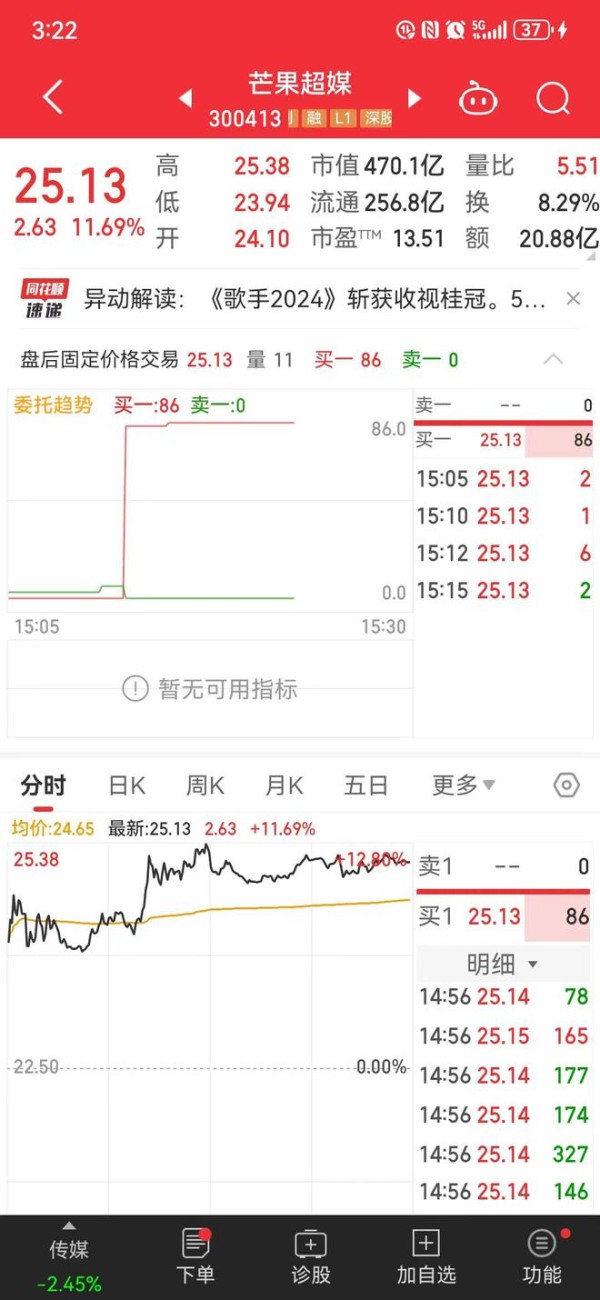Image resolution: width=600 pixels, height=1300 pixels.
Task: Switch to the 周K tab
Action: 205,786
